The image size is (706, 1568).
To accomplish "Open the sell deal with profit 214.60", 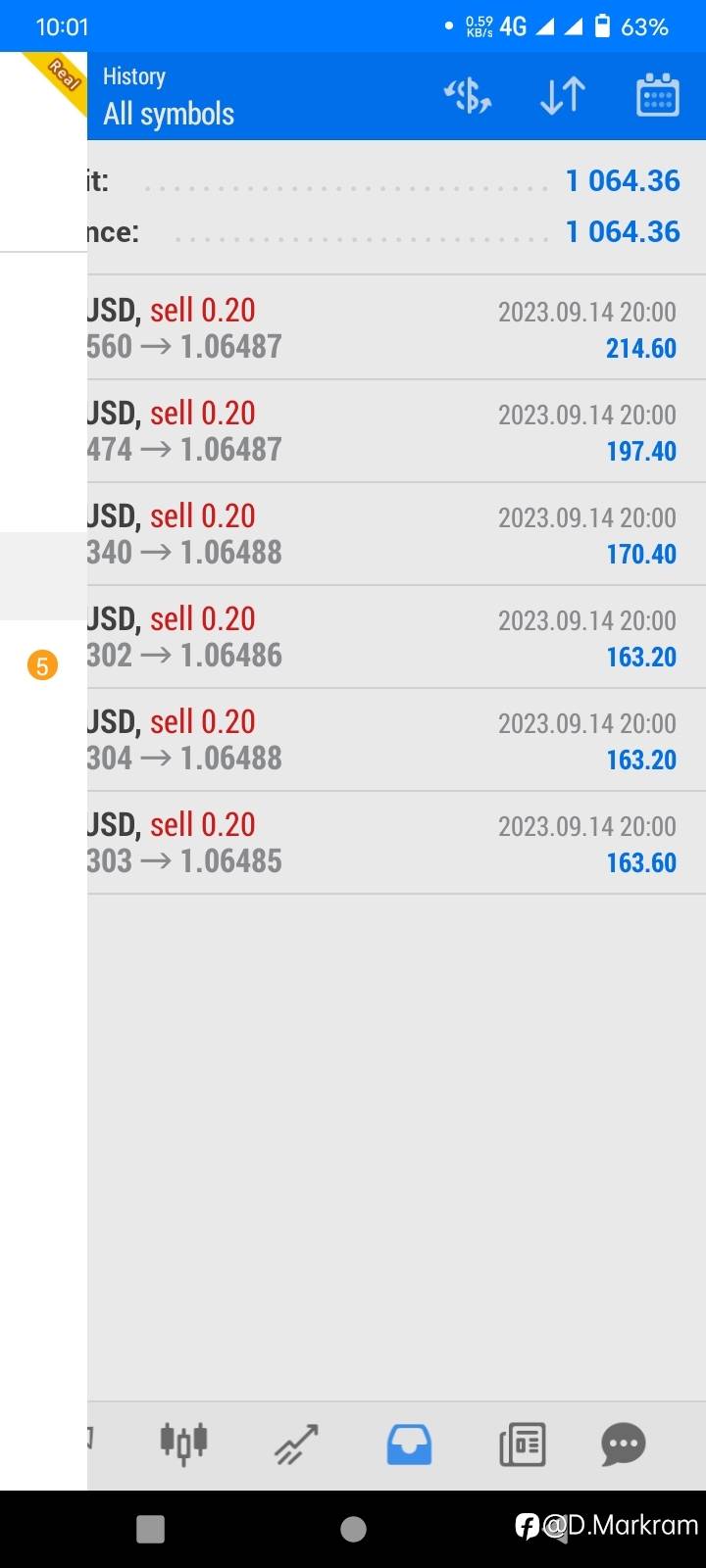I will pyautogui.click(x=392, y=328).
